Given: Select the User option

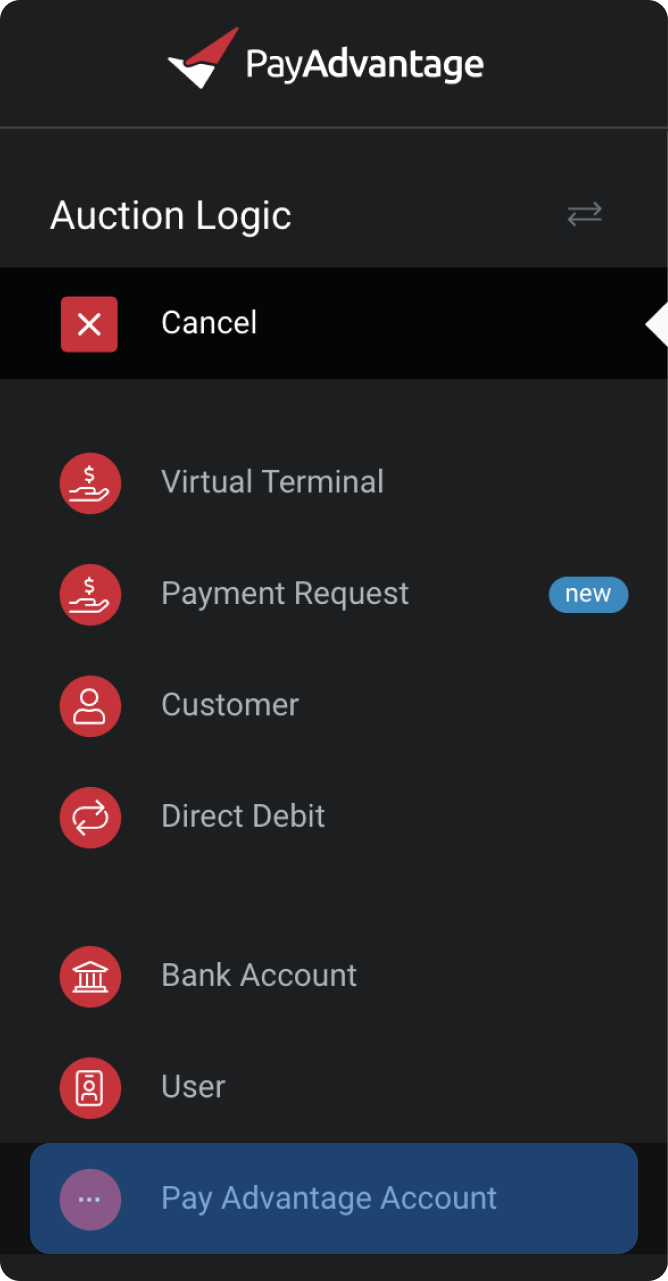Looking at the screenshot, I should (x=193, y=1087).
